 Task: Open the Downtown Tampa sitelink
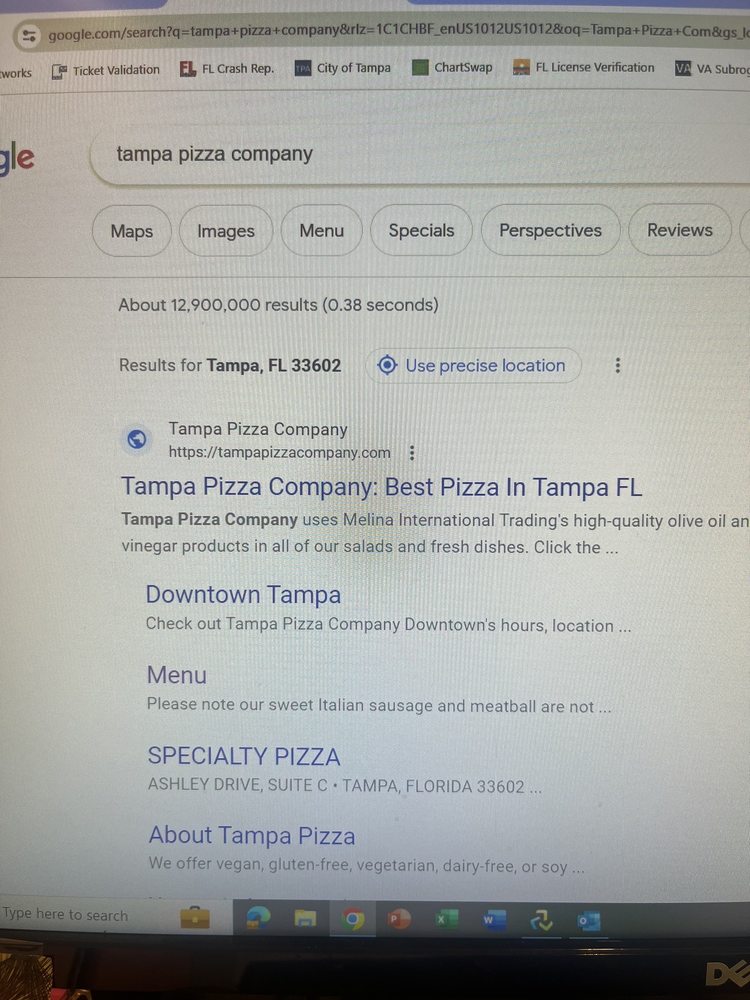pyautogui.click(x=243, y=595)
